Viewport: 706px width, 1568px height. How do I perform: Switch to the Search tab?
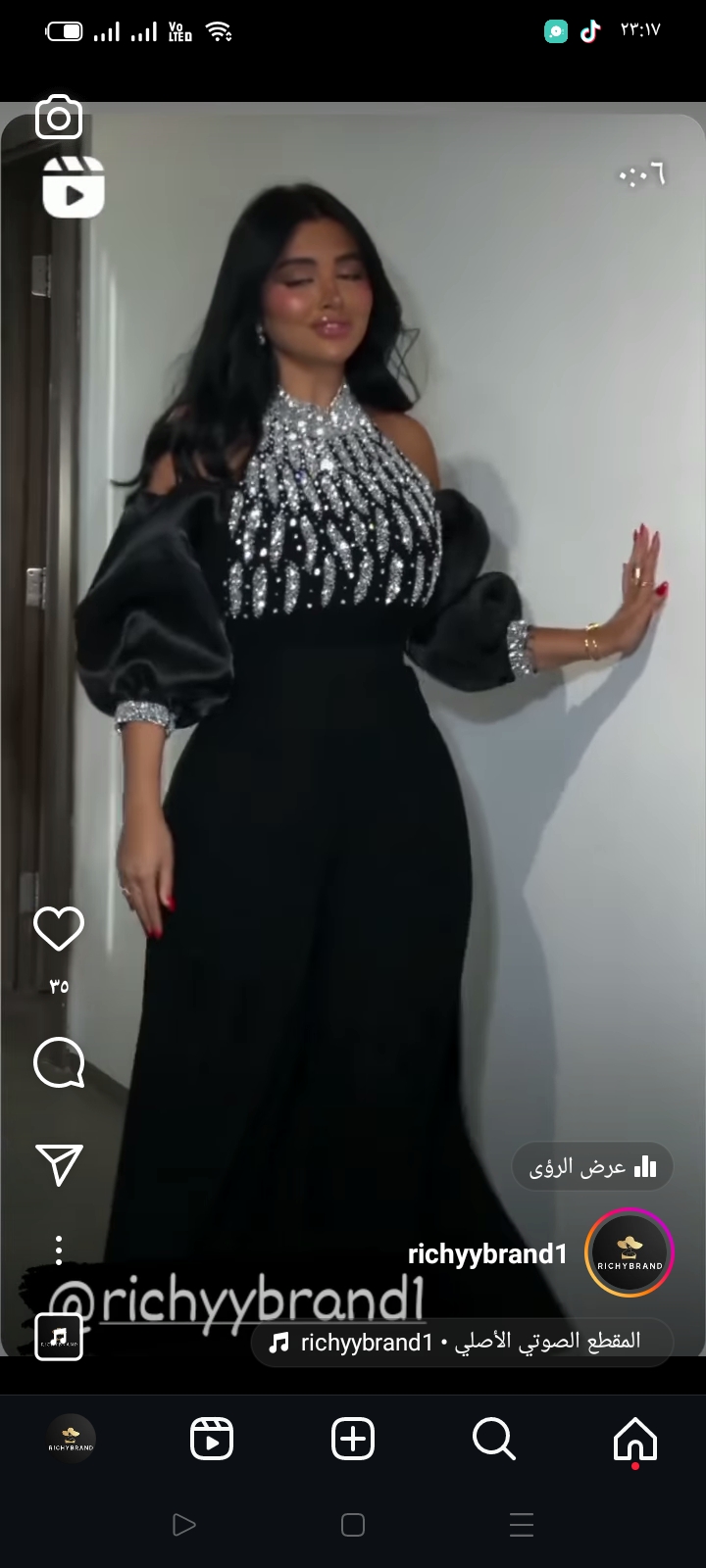point(493,1440)
